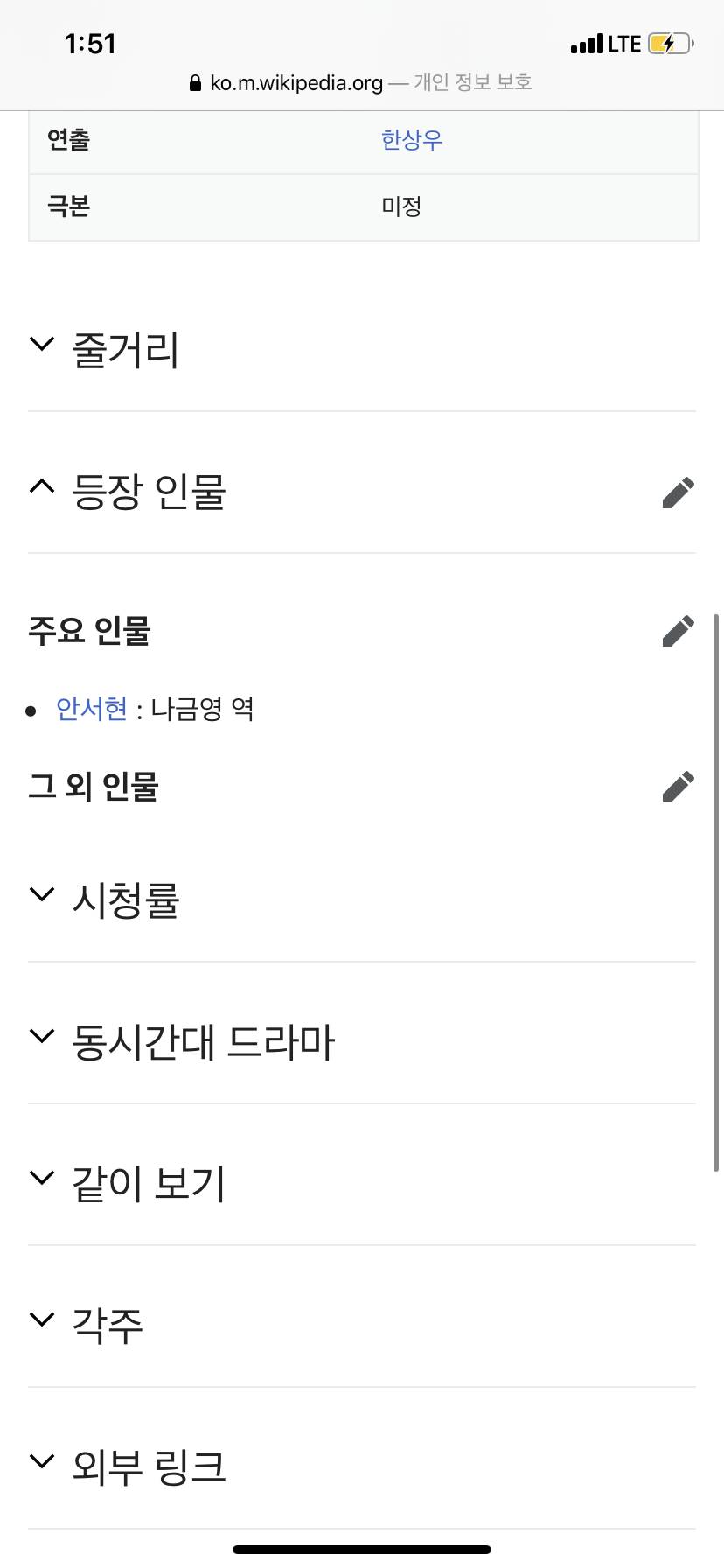The height and width of the screenshot is (1568, 724).
Task: Click the edit pencil next to 그 외 인물
Action: click(678, 786)
